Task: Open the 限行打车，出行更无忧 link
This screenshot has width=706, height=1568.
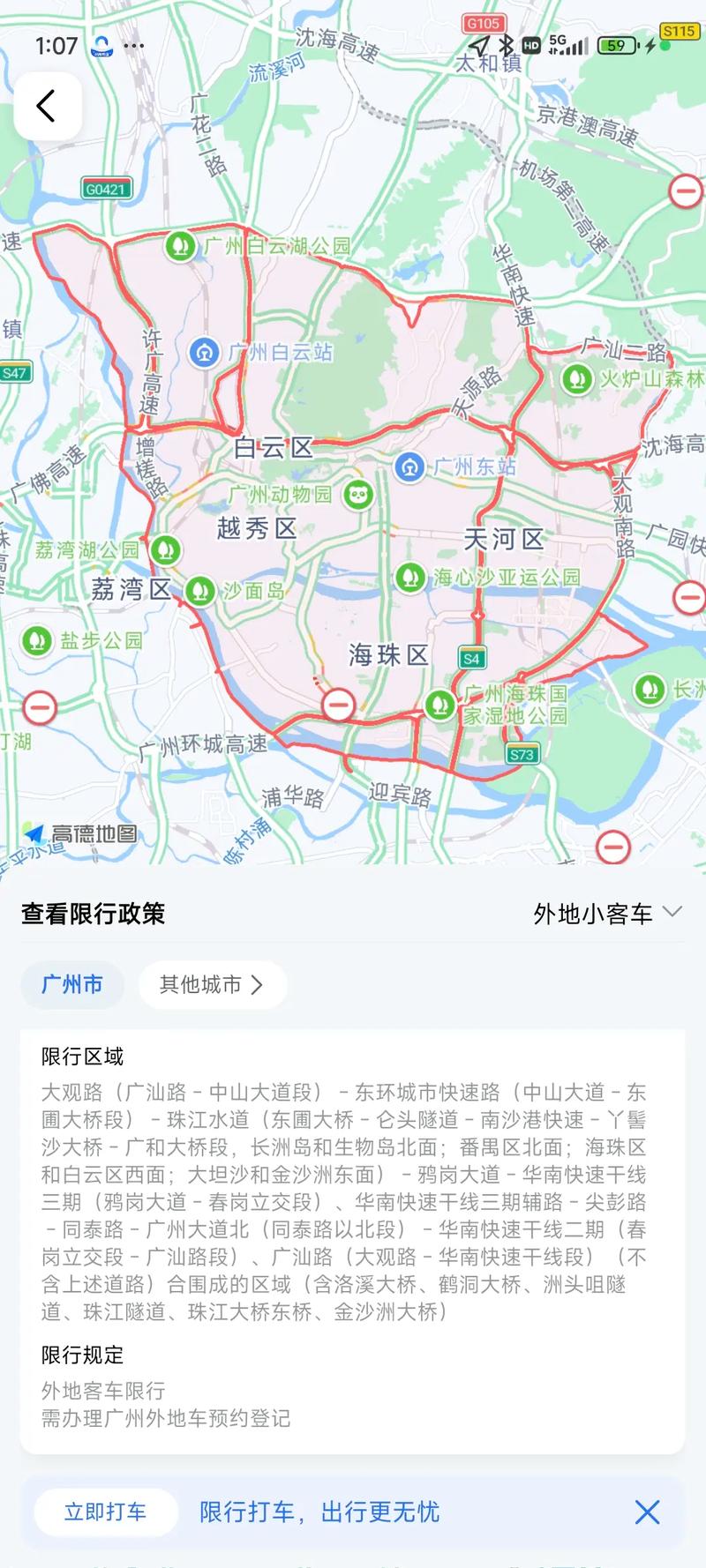Action: 321,1512
